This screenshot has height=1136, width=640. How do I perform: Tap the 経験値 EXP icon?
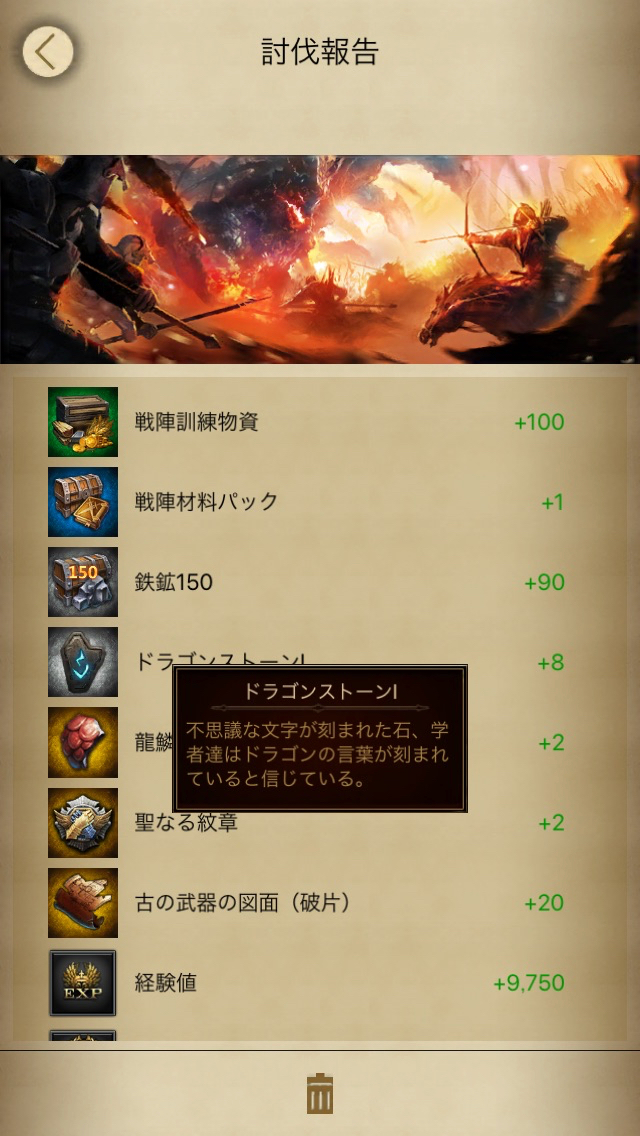(83, 983)
